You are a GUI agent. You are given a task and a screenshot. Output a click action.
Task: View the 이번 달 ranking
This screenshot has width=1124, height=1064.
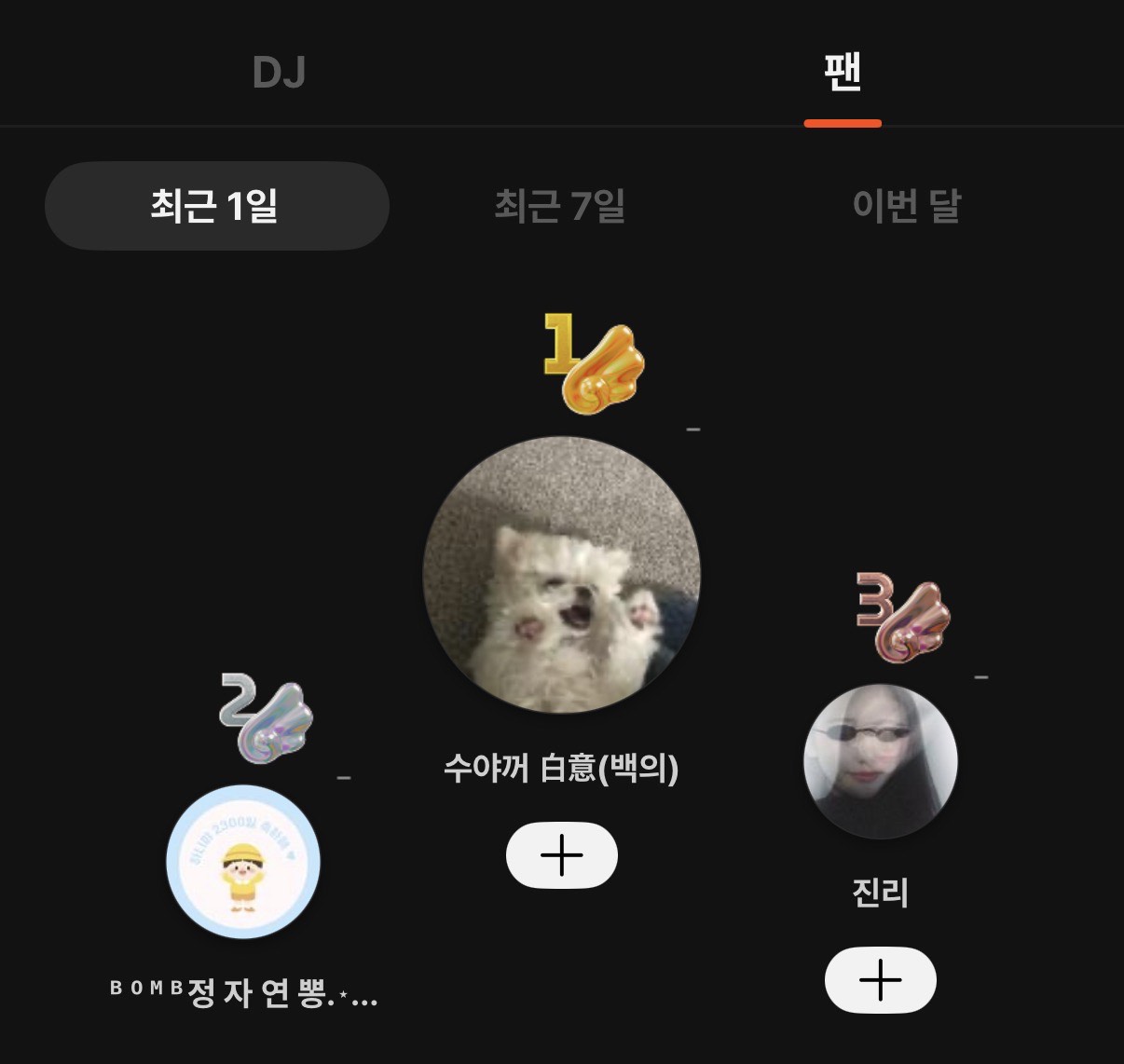pos(906,206)
